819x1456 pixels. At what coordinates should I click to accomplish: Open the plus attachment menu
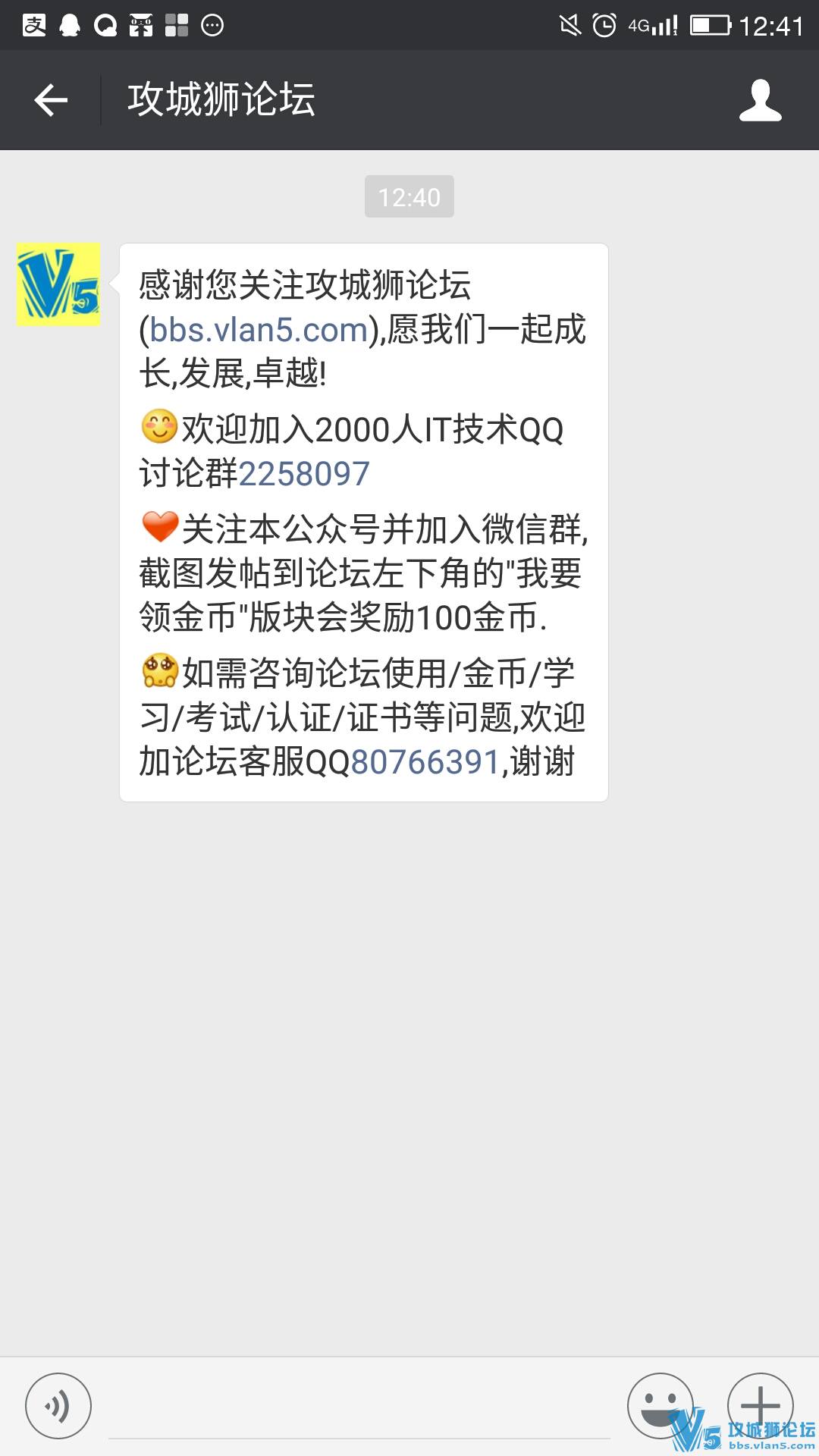click(x=760, y=1404)
